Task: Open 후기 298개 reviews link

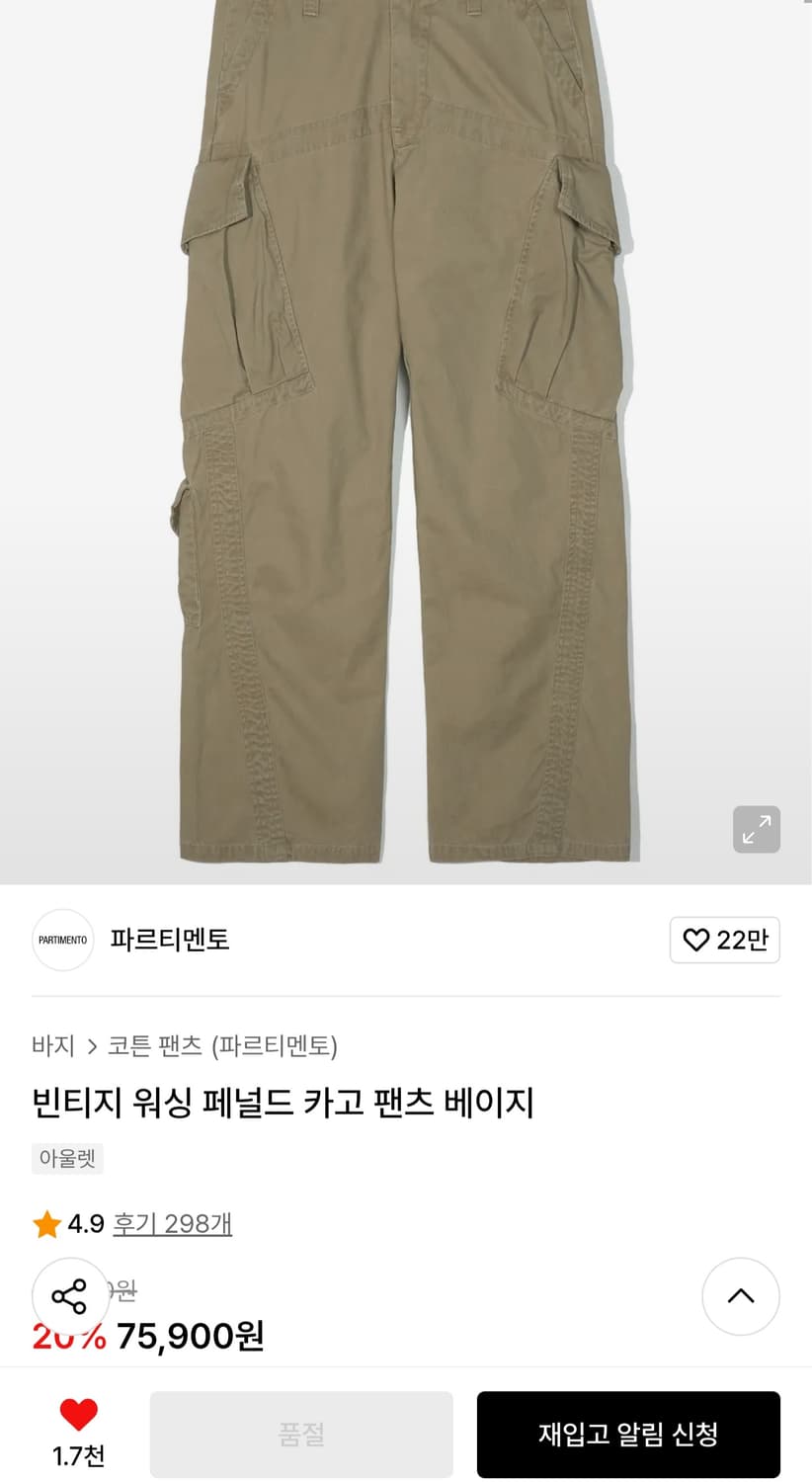Action: (x=173, y=1223)
